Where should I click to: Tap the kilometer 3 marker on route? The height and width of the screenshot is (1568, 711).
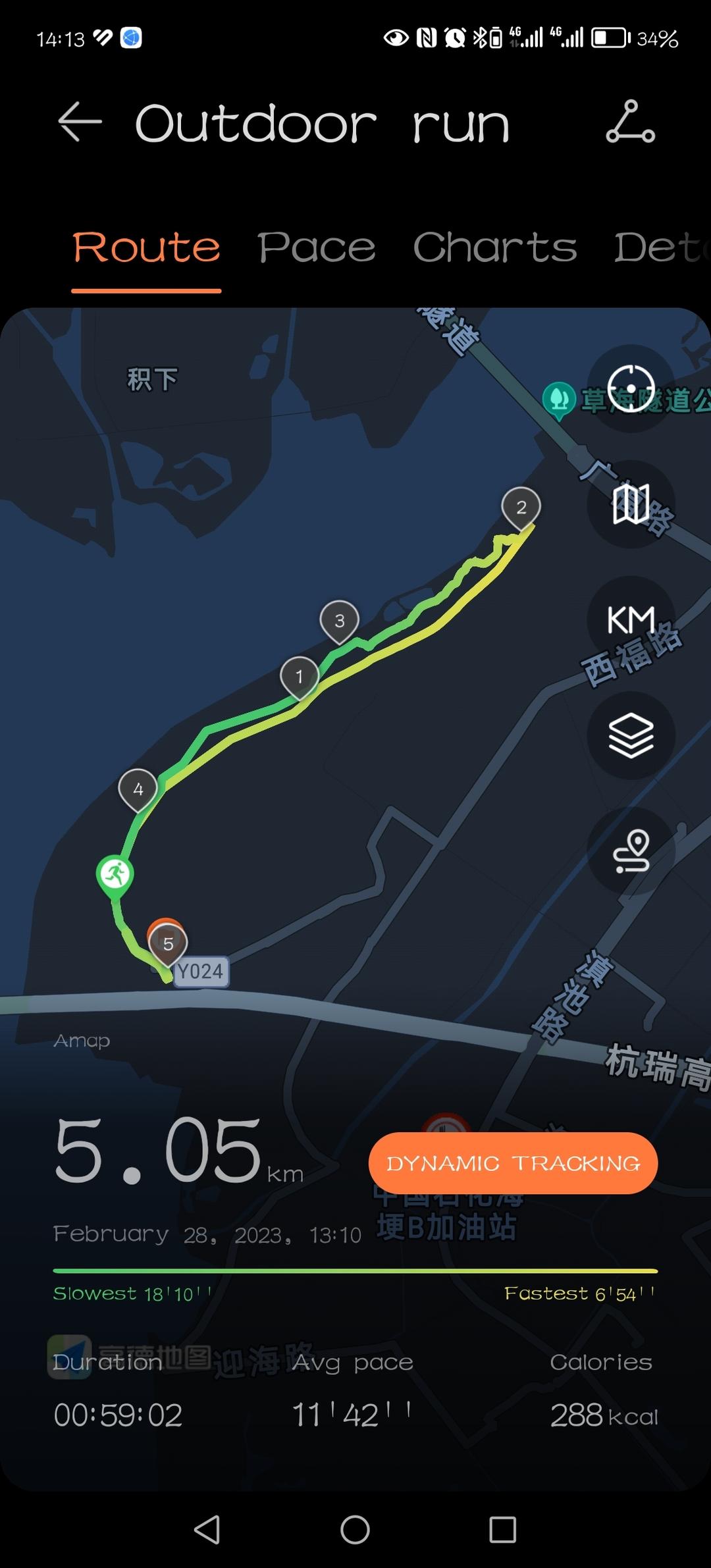click(x=339, y=620)
